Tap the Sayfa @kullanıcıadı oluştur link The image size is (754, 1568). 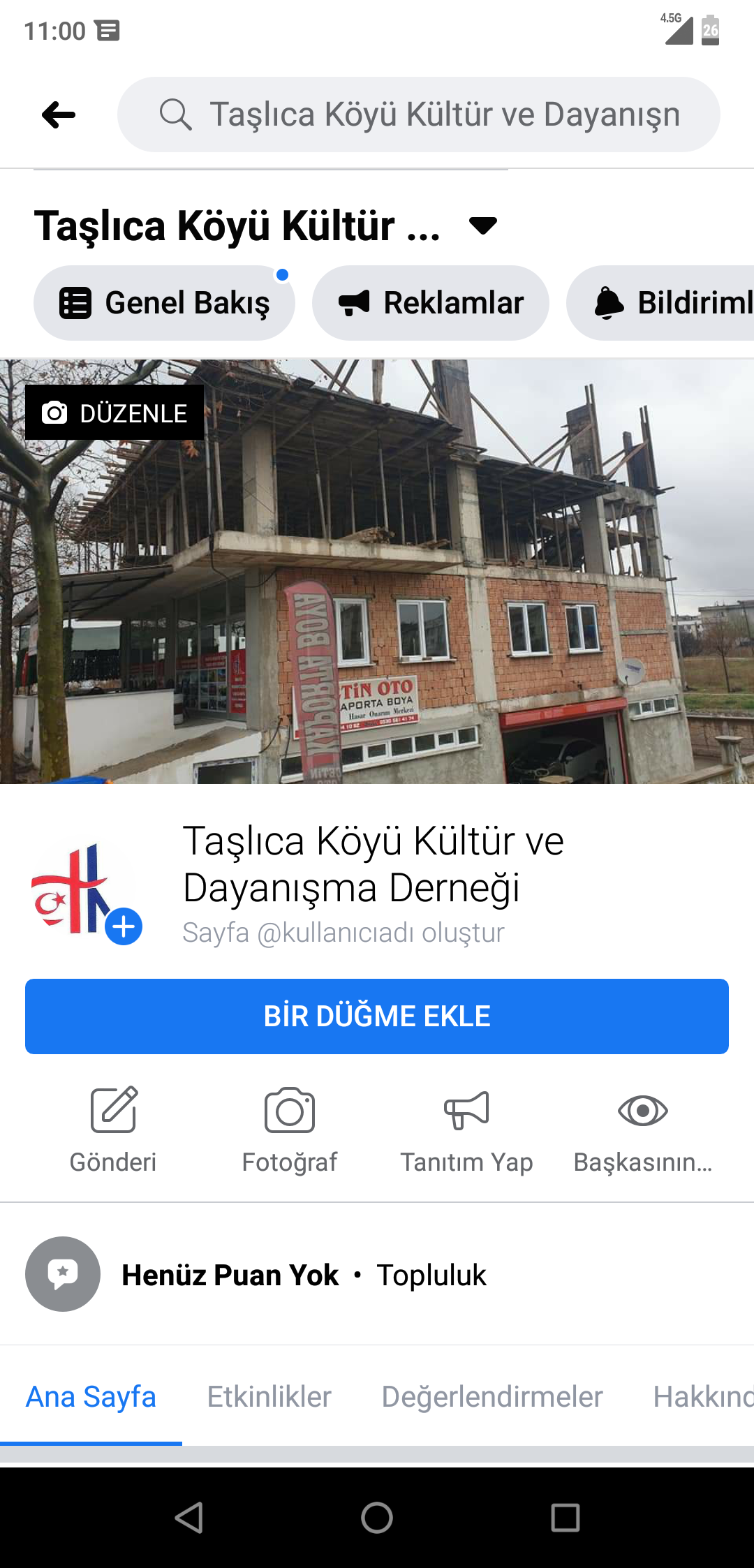pos(343,933)
